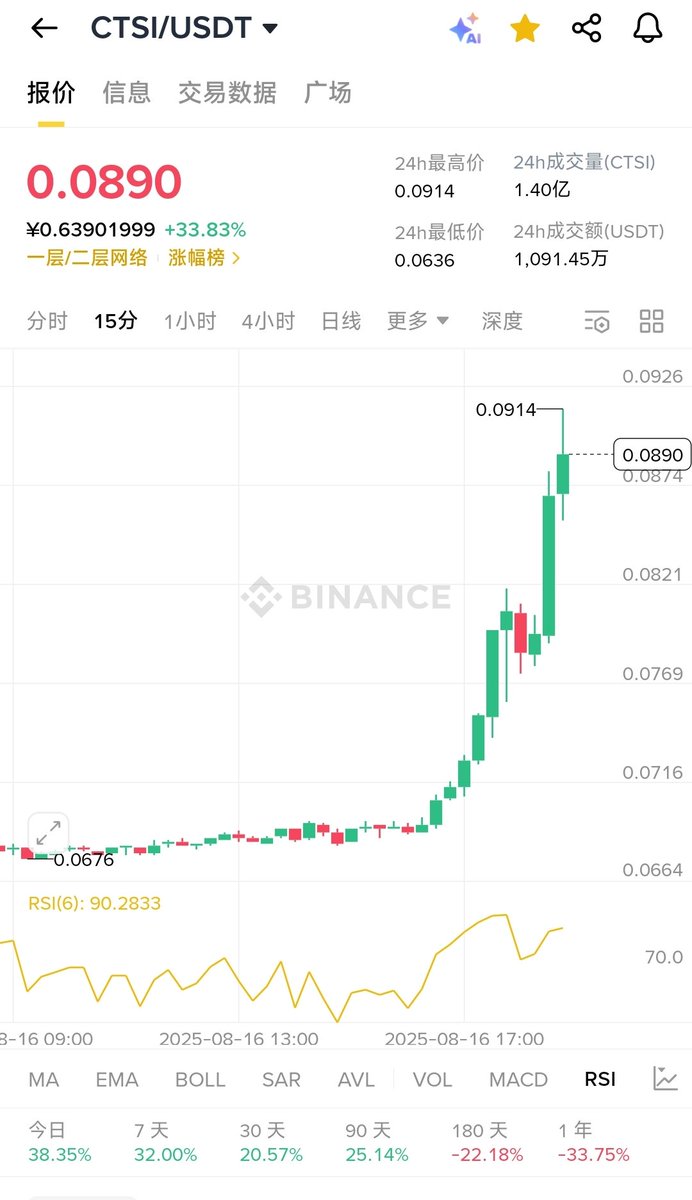Open the indicator settings chart icon
692x1200 pixels.
tap(665, 1078)
